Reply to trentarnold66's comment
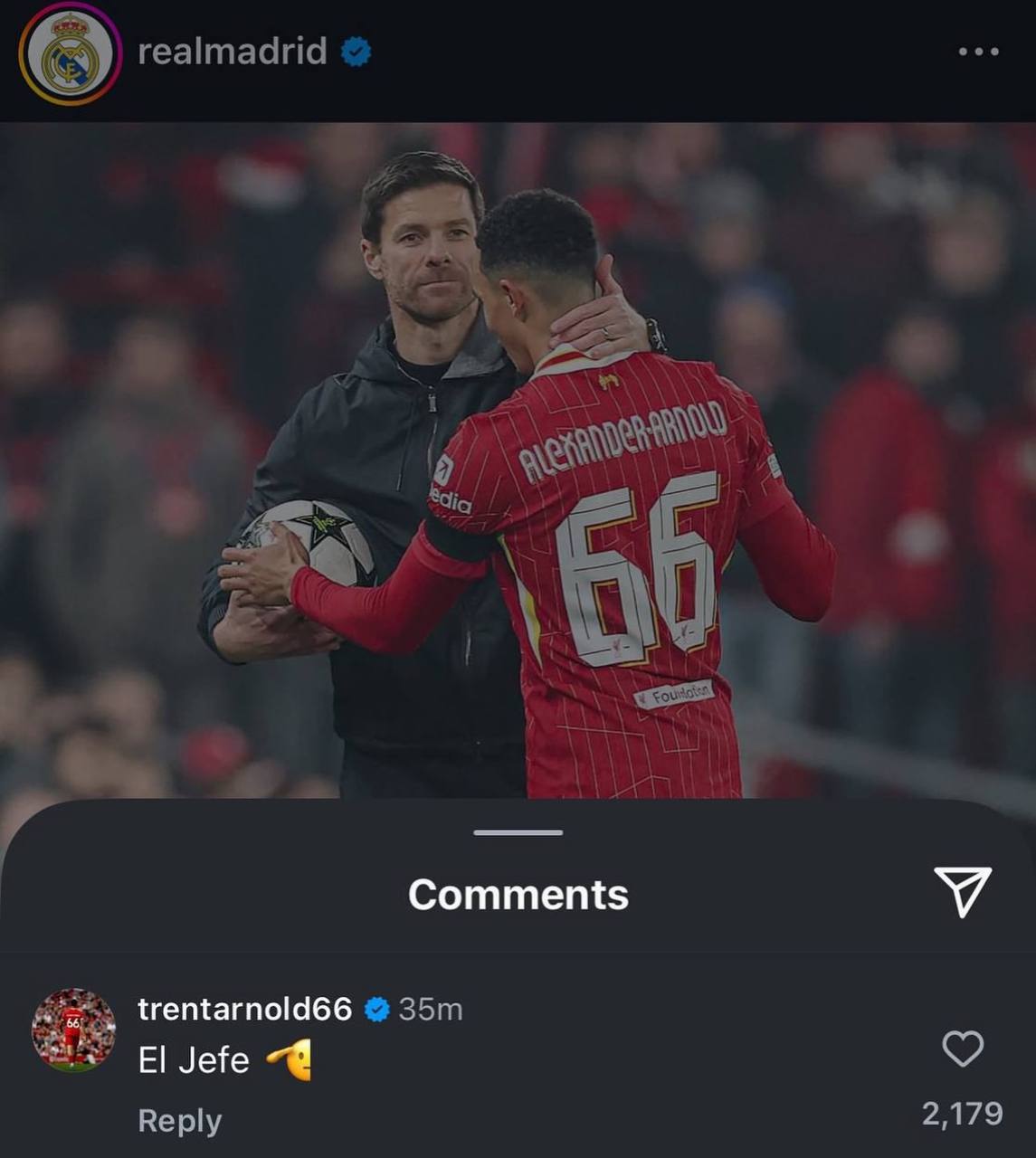The image size is (1036, 1158). point(179,1121)
